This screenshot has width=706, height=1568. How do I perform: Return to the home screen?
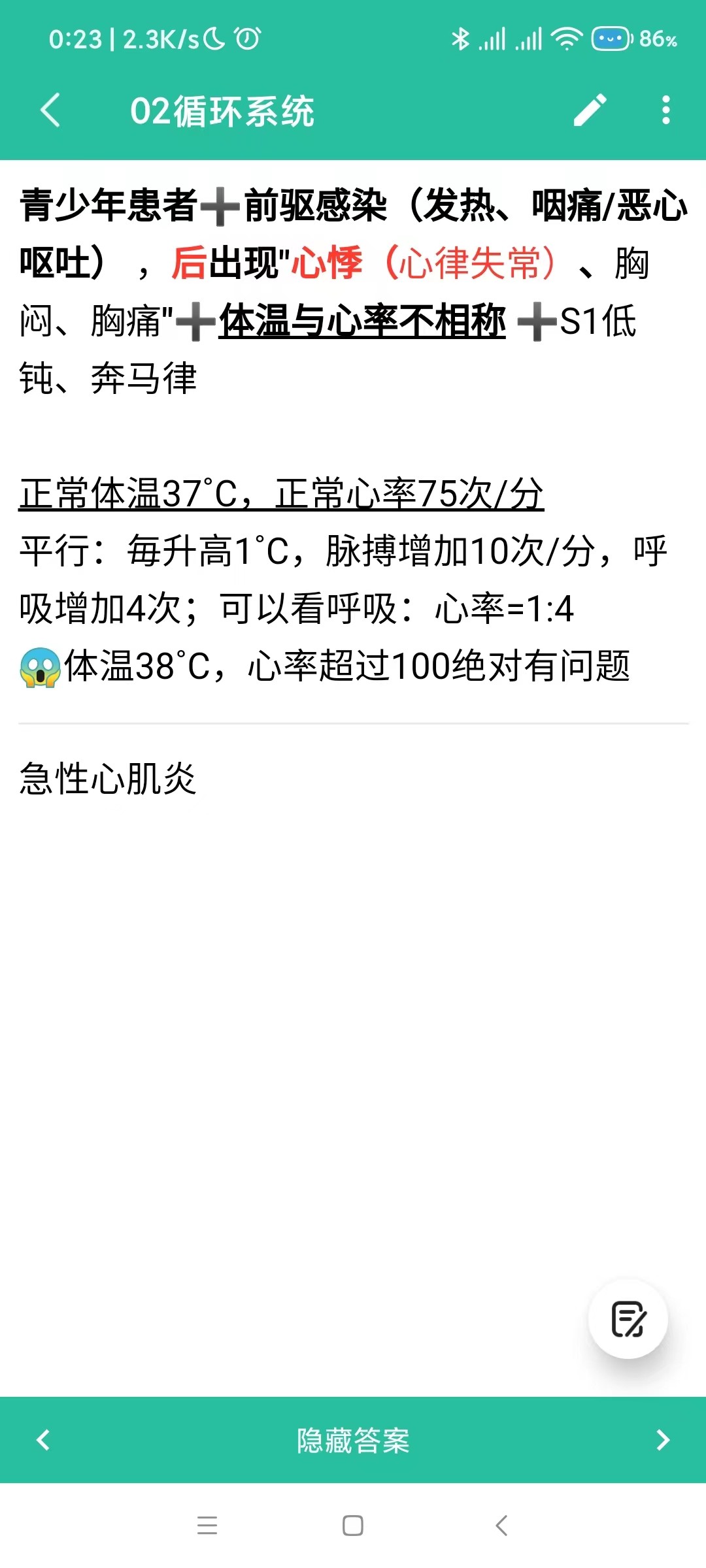353,1525
